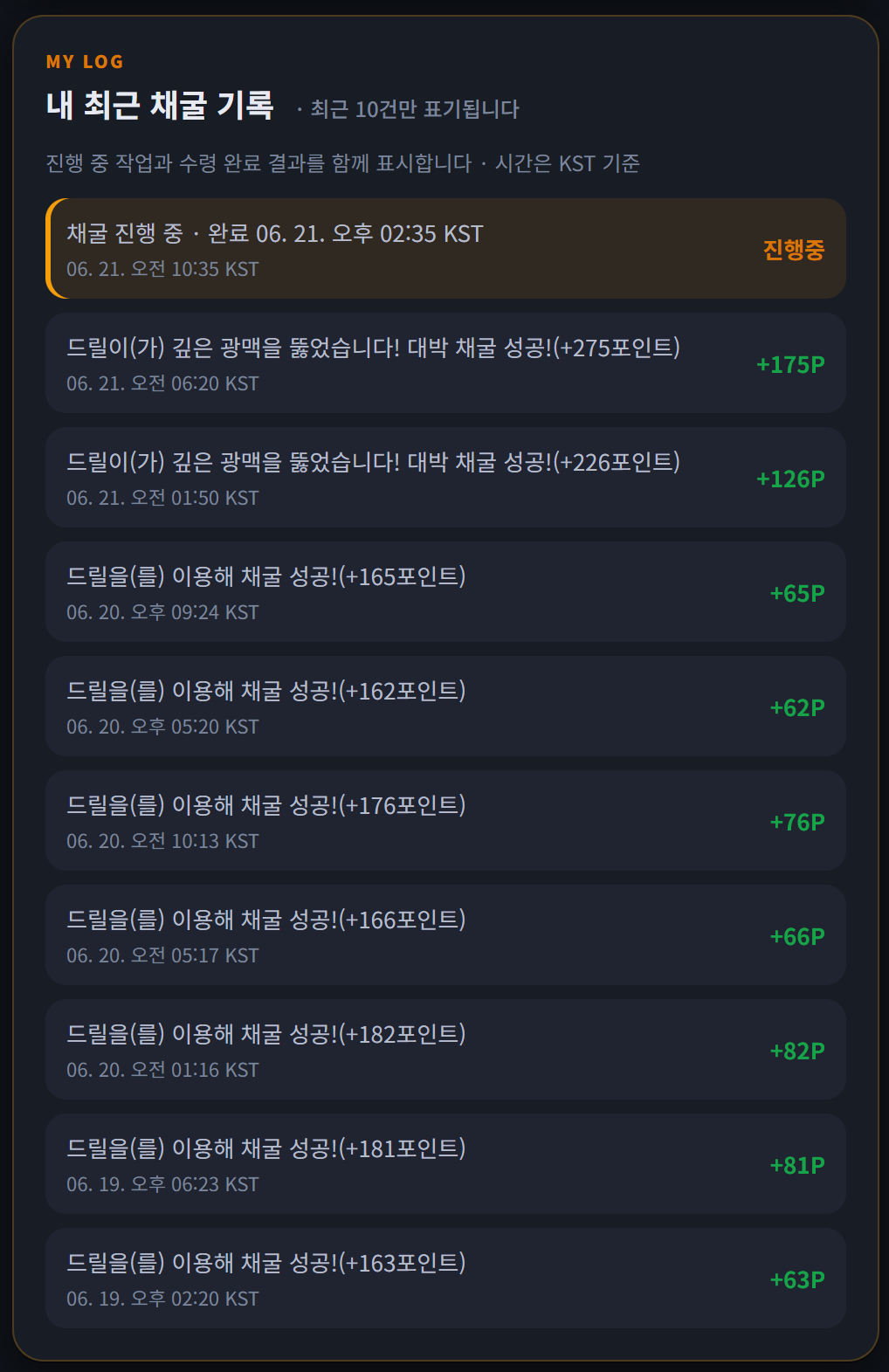Viewport: 889px width, 1372px height.
Task: Select the +65P mining record at 오후 09:24
Action: pyautogui.click(x=445, y=592)
